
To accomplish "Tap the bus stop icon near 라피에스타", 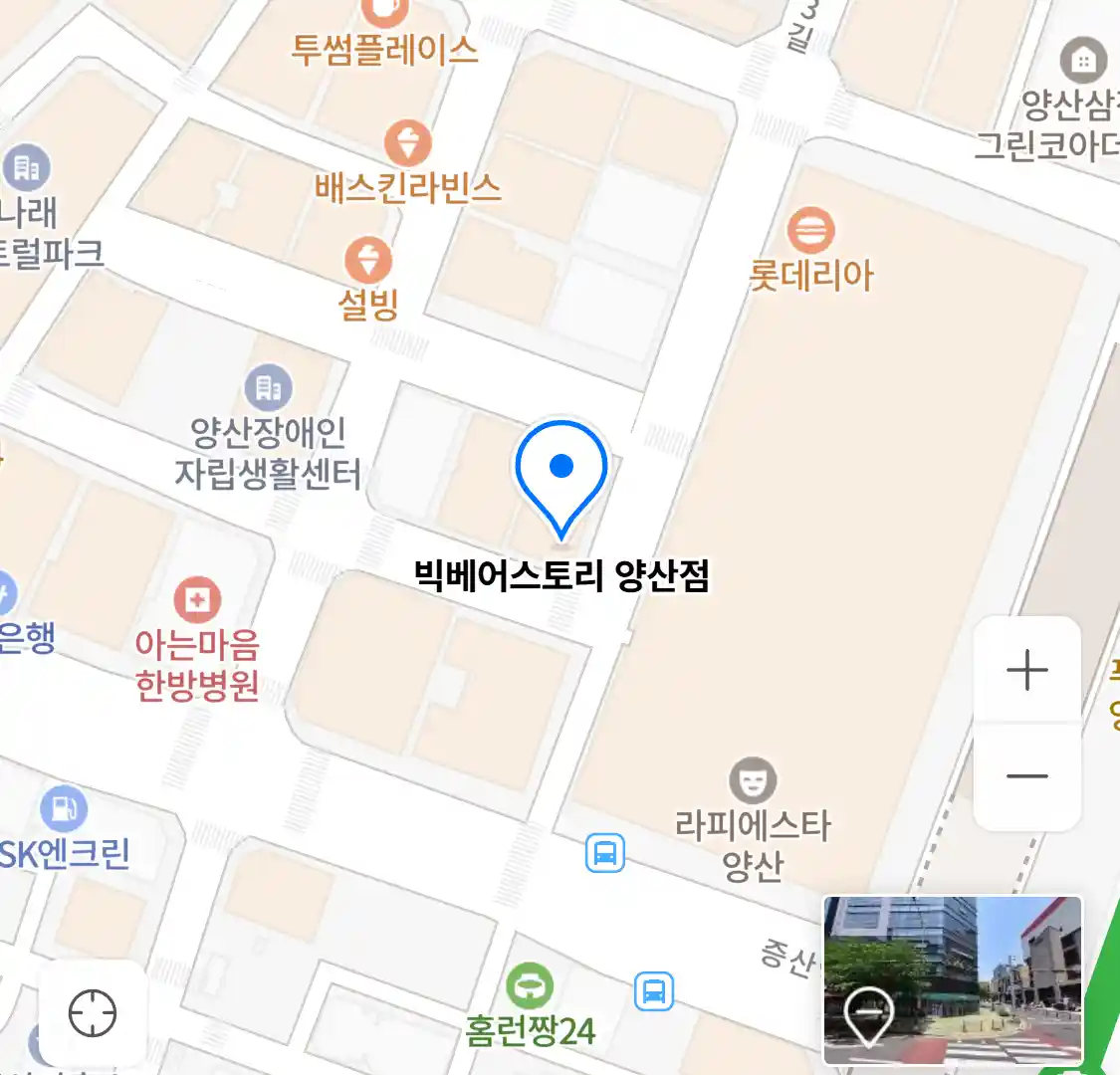I will [x=604, y=853].
